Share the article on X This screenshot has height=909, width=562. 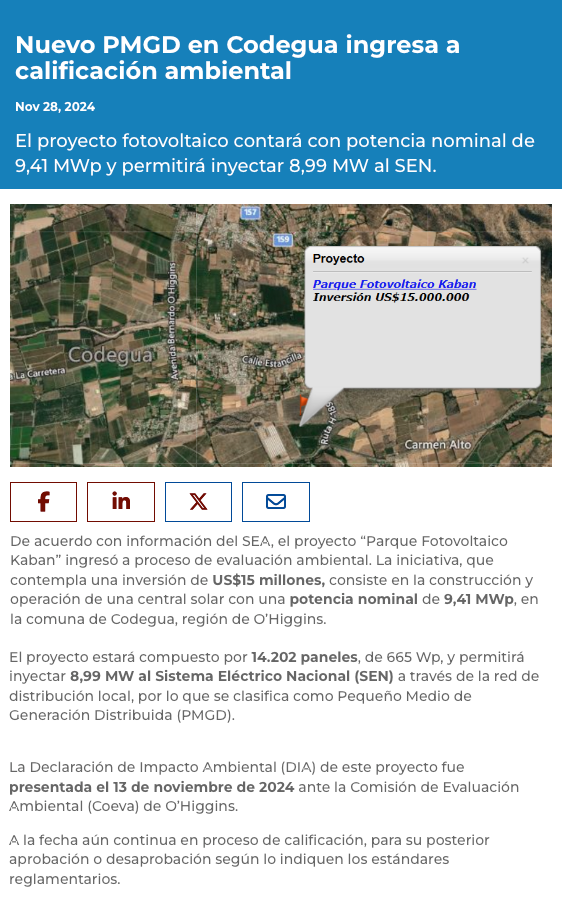[x=198, y=502]
